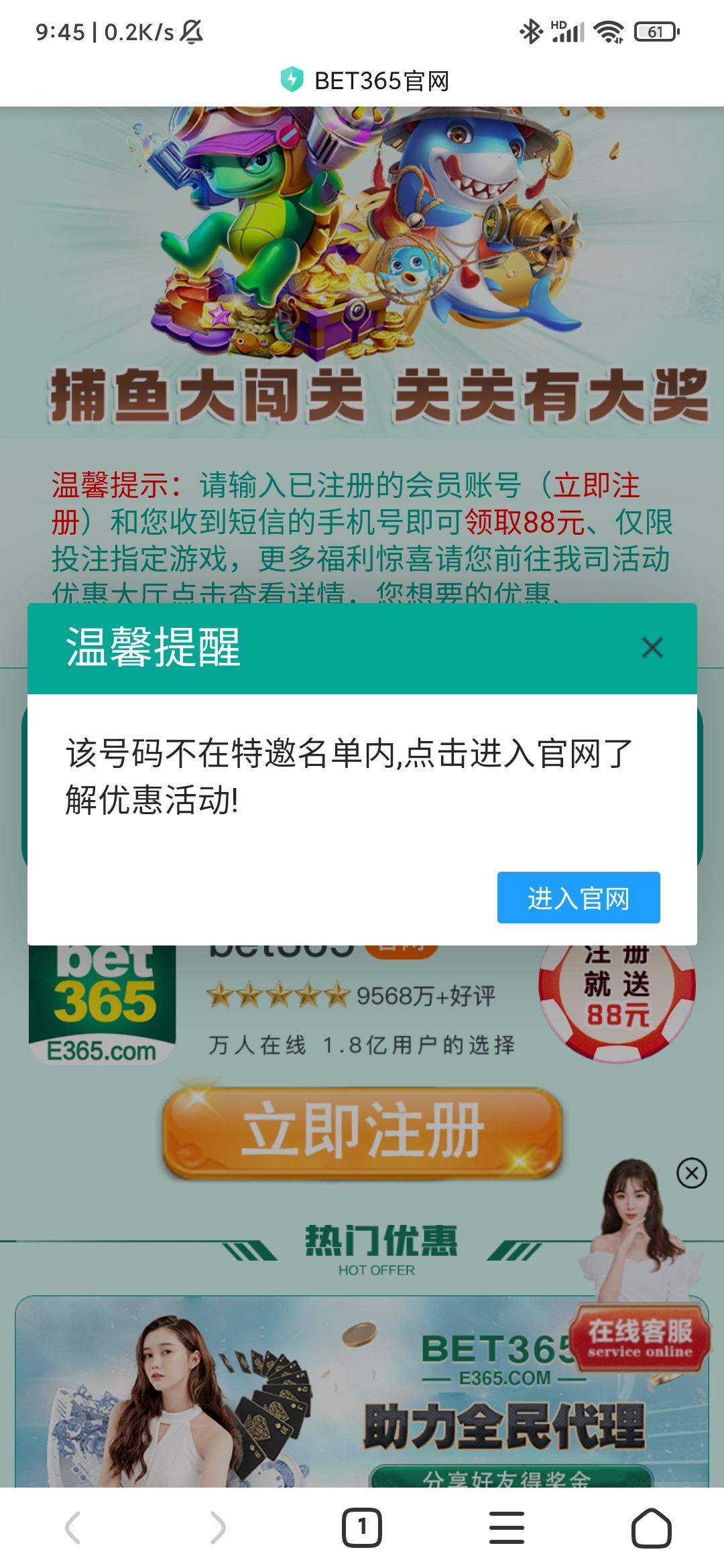Close the 温馨提醒 dialog
This screenshot has height=1568, width=724.
[x=652, y=648]
